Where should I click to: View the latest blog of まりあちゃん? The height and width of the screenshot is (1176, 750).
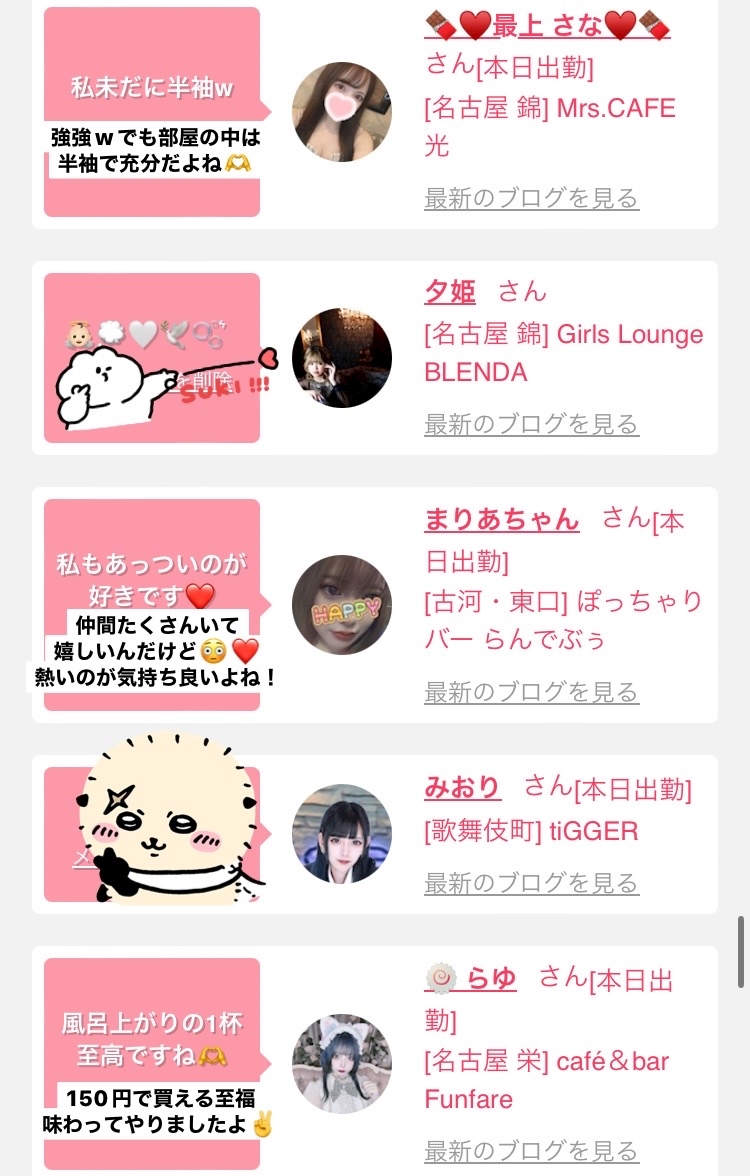point(531,692)
